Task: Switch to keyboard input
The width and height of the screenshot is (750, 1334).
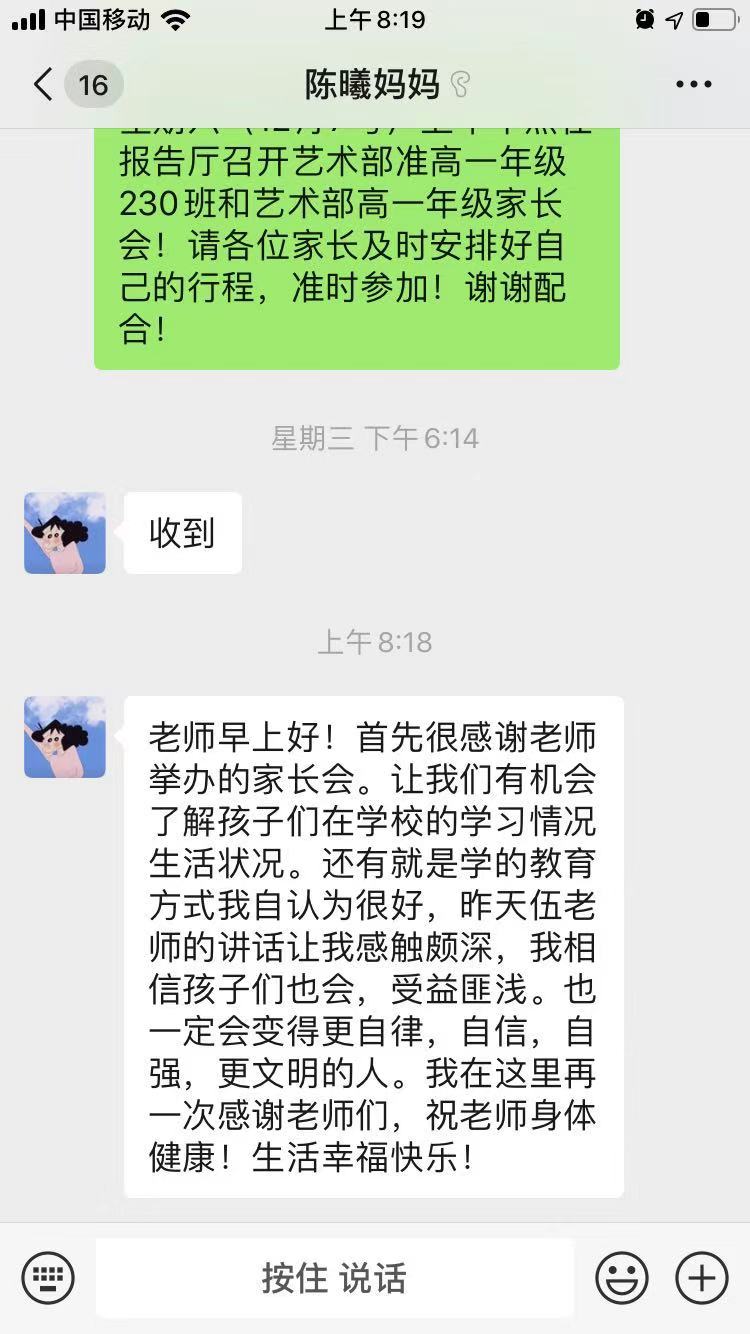Action: tap(48, 1277)
